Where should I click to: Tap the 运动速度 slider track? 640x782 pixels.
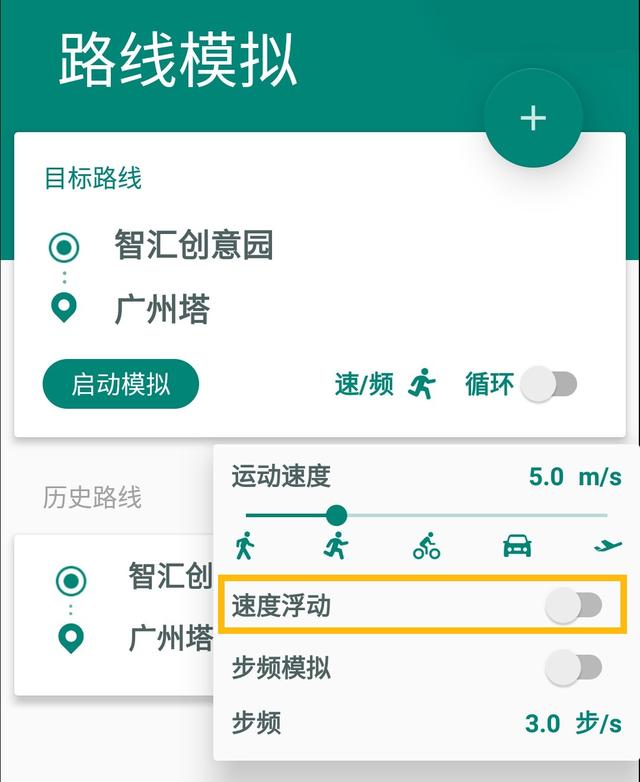point(470,515)
